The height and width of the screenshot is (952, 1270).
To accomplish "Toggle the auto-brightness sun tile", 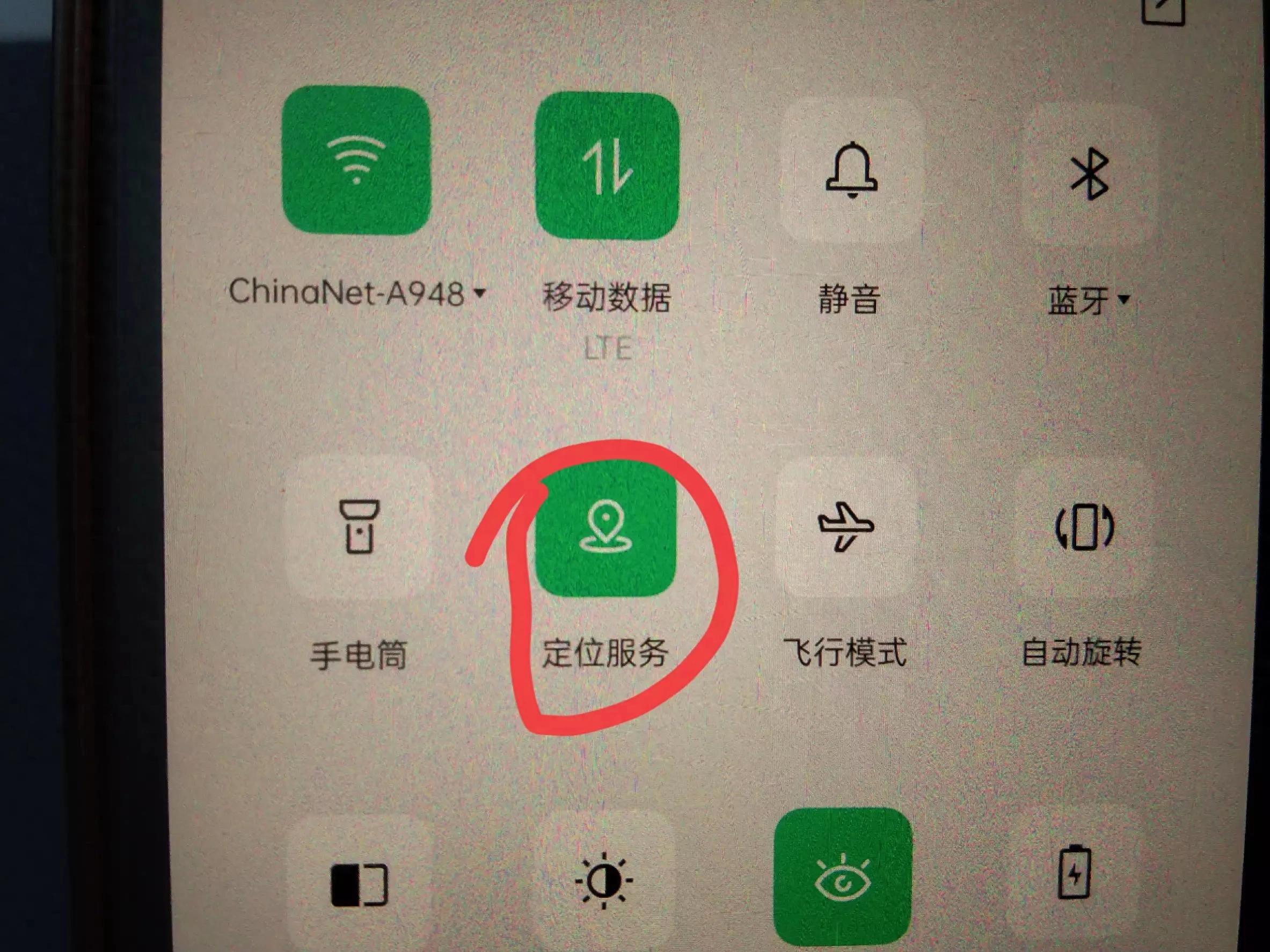I will tap(603, 882).
